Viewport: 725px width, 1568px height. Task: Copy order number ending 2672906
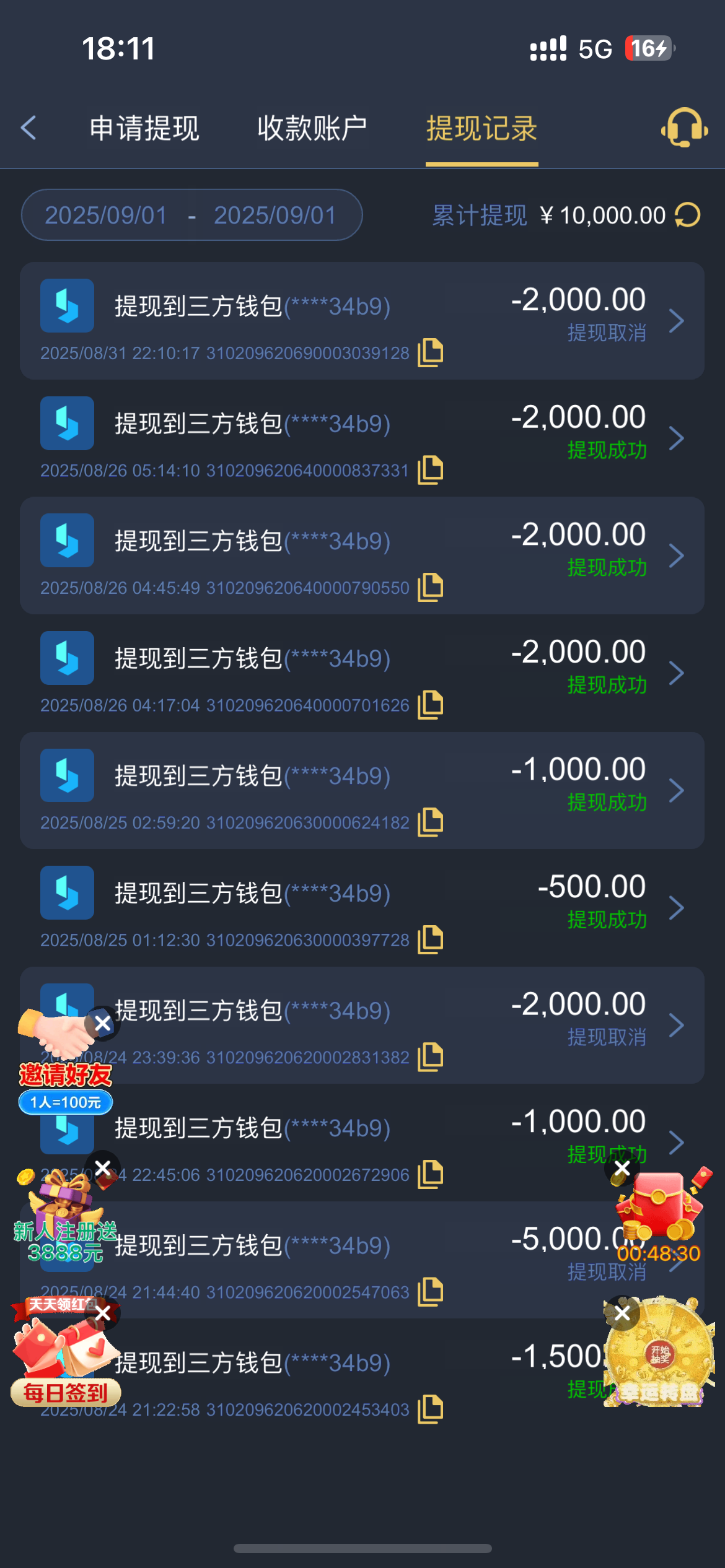pos(430,1174)
